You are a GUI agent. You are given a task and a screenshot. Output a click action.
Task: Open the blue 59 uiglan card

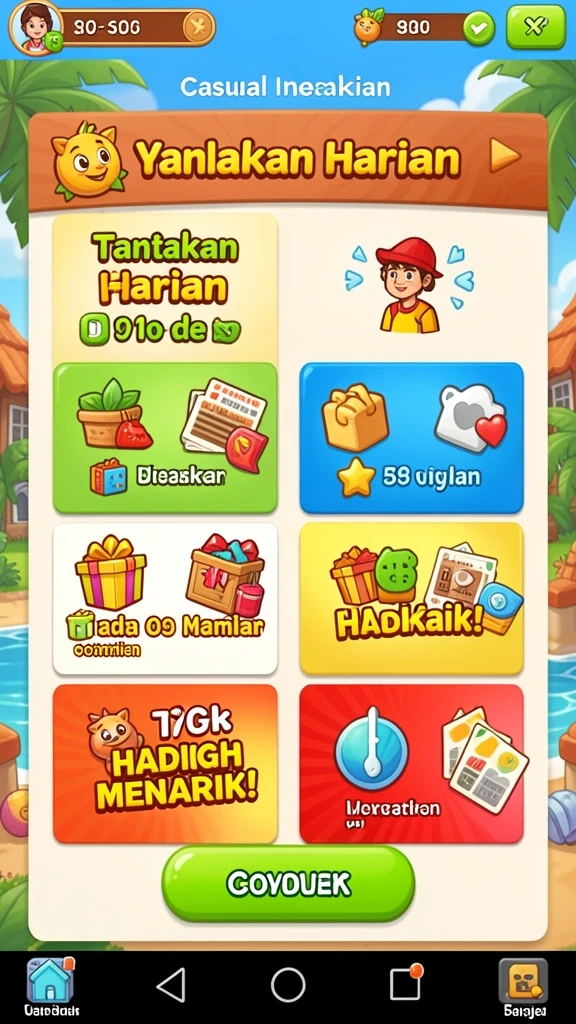411,438
